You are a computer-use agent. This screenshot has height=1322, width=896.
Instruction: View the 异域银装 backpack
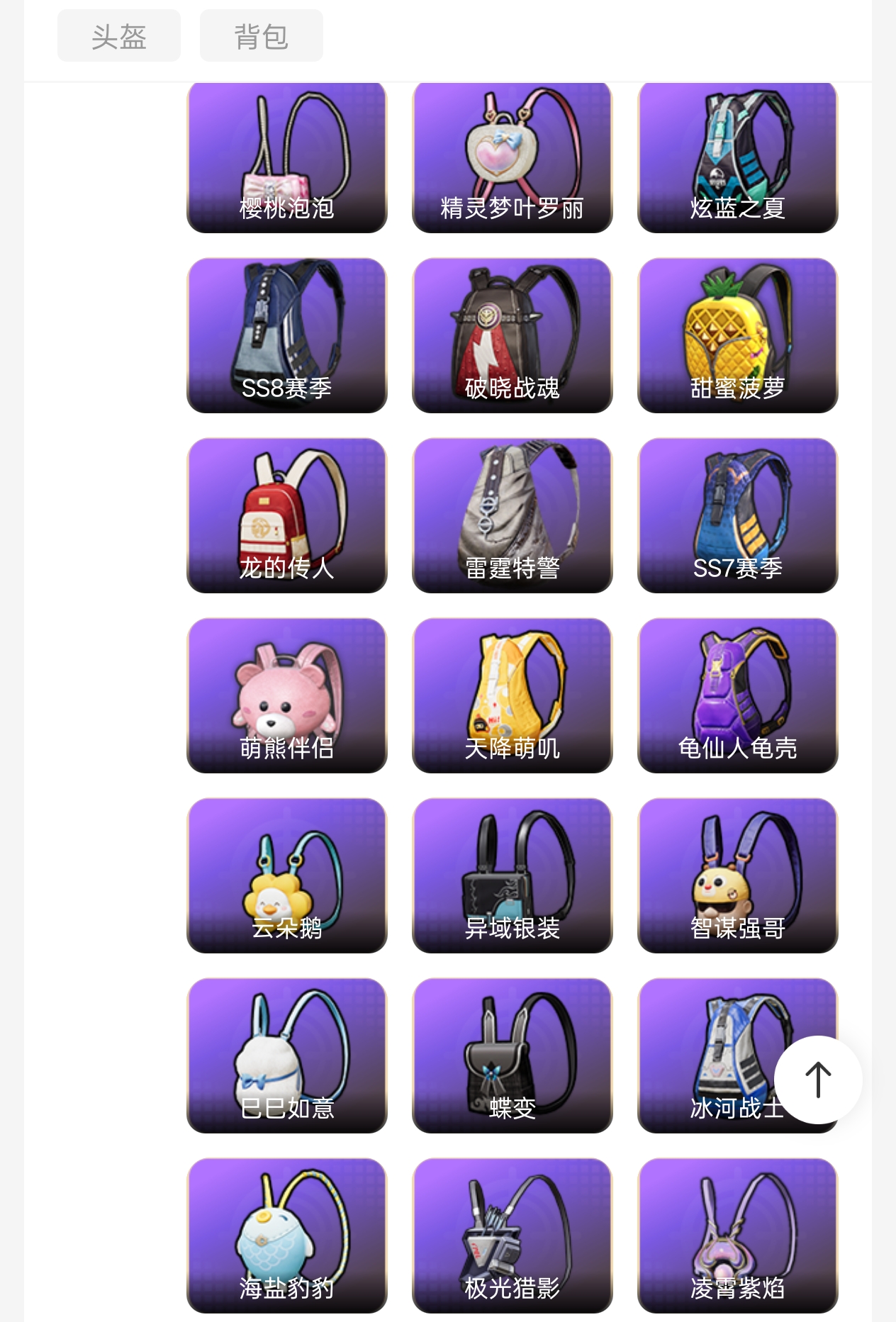(x=513, y=875)
